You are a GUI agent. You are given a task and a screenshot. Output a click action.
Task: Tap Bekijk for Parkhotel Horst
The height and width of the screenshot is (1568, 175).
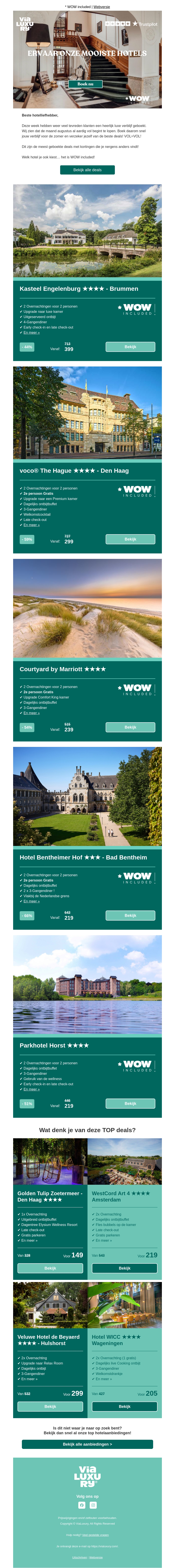(130, 1104)
